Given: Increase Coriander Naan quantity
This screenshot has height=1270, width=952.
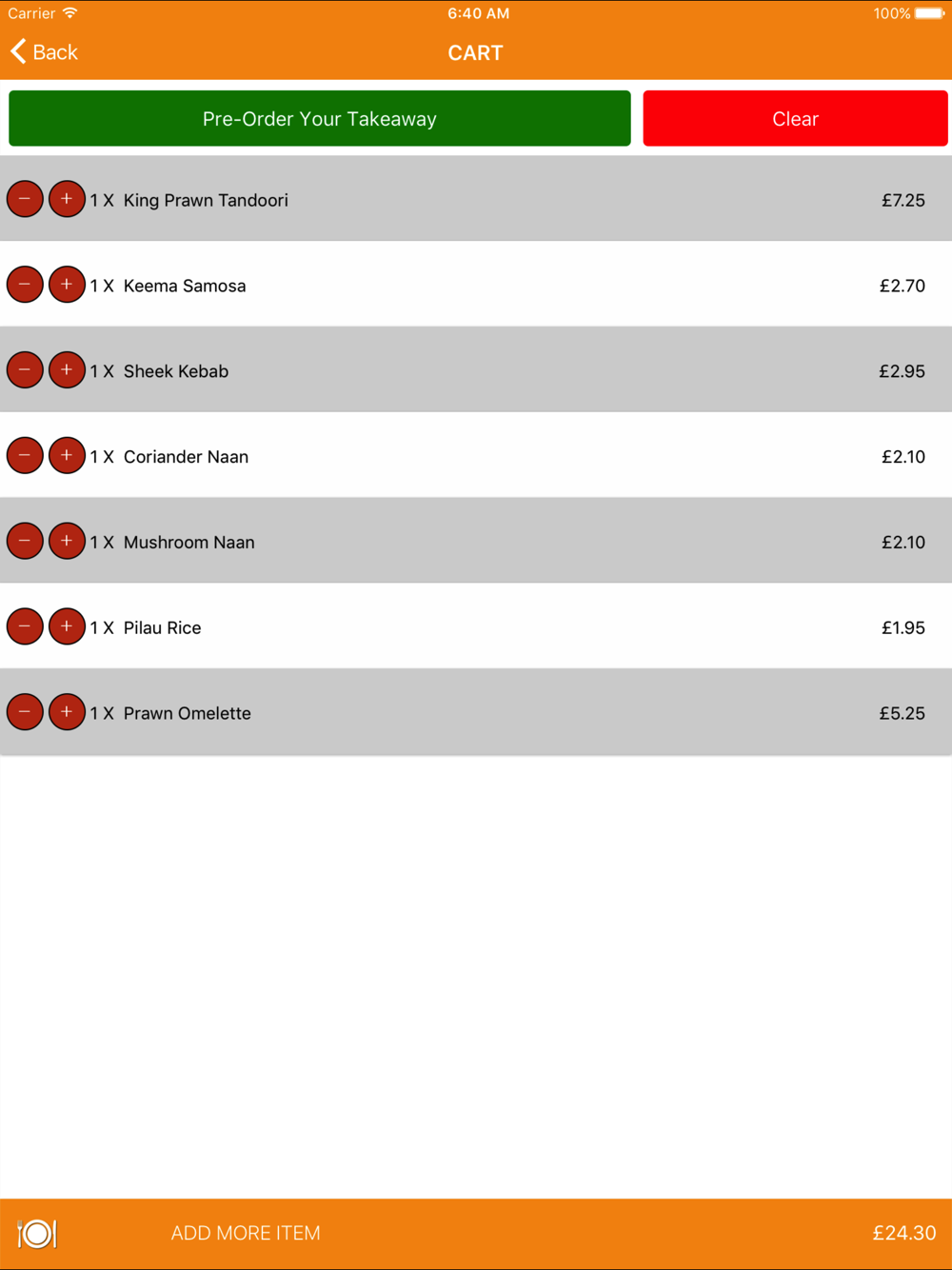Looking at the screenshot, I should 67,456.
